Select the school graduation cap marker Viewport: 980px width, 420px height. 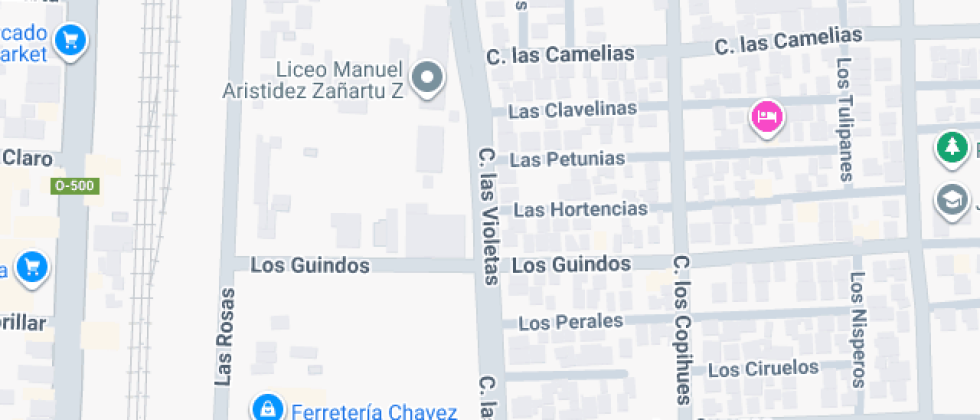[x=951, y=200]
